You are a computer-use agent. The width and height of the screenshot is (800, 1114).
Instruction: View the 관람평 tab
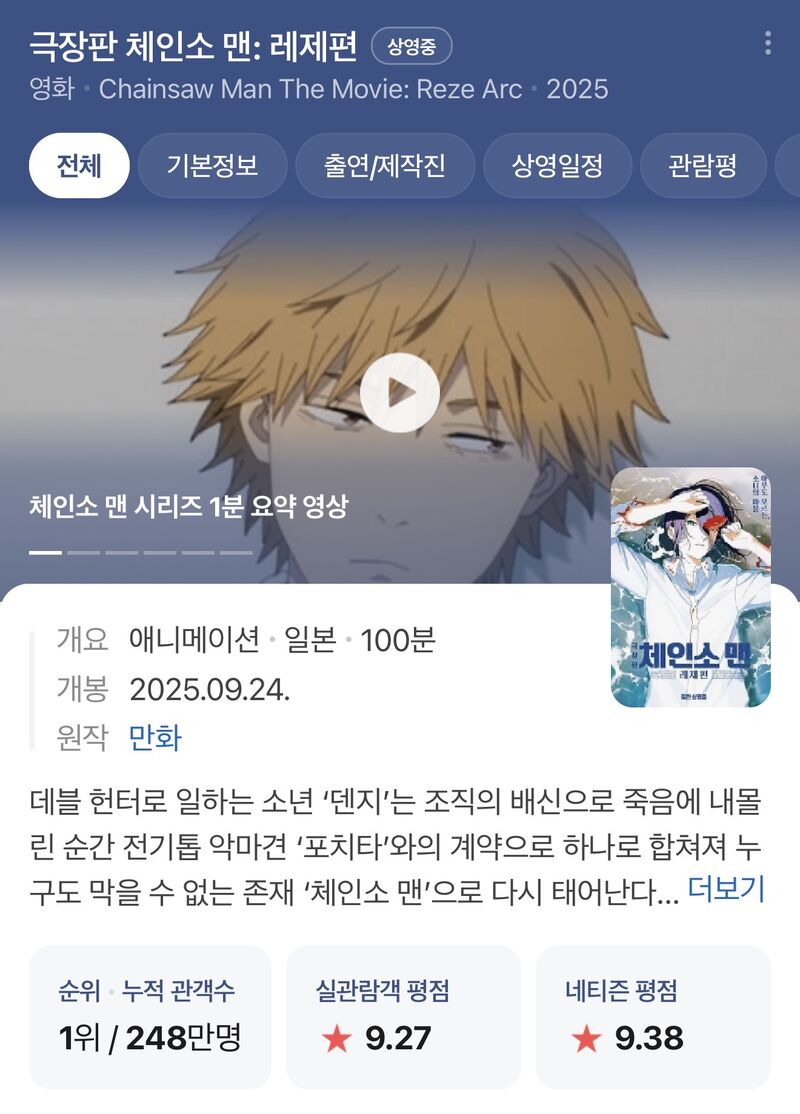click(702, 166)
